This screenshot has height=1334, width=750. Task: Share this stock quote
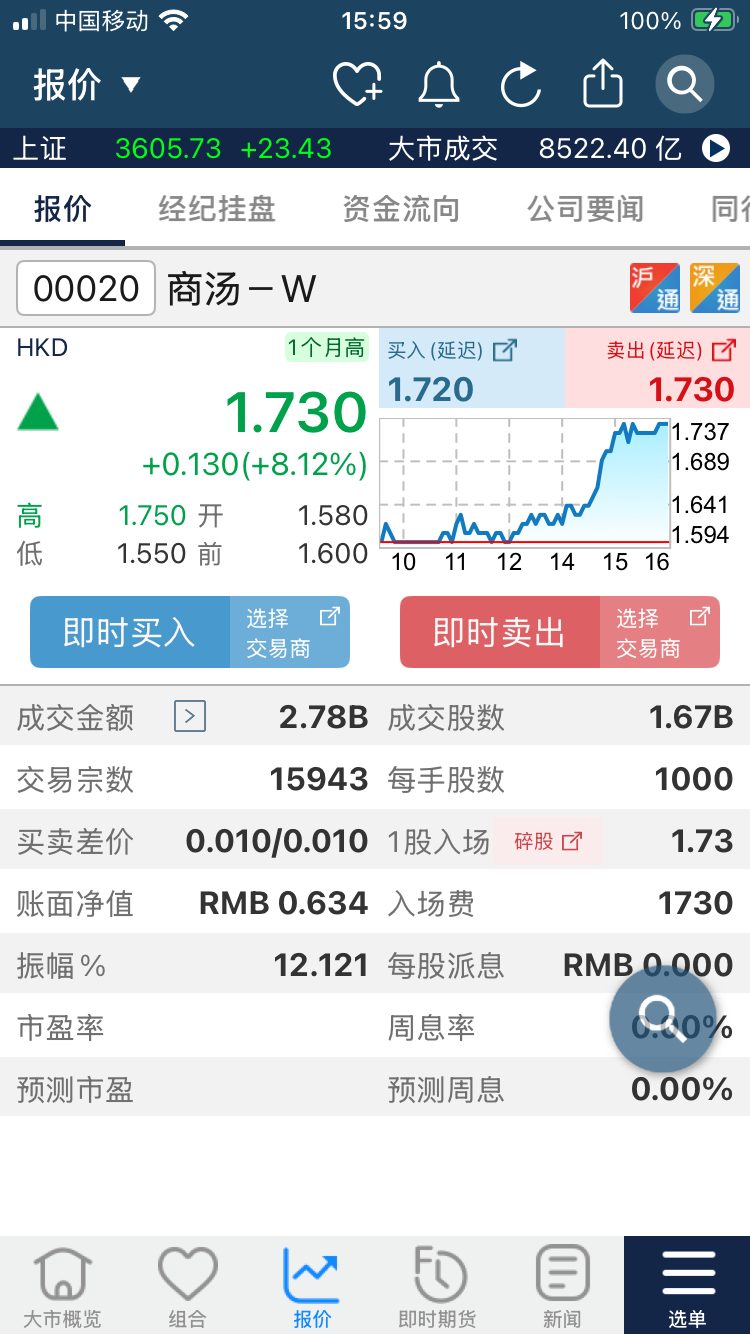pyautogui.click(x=602, y=84)
